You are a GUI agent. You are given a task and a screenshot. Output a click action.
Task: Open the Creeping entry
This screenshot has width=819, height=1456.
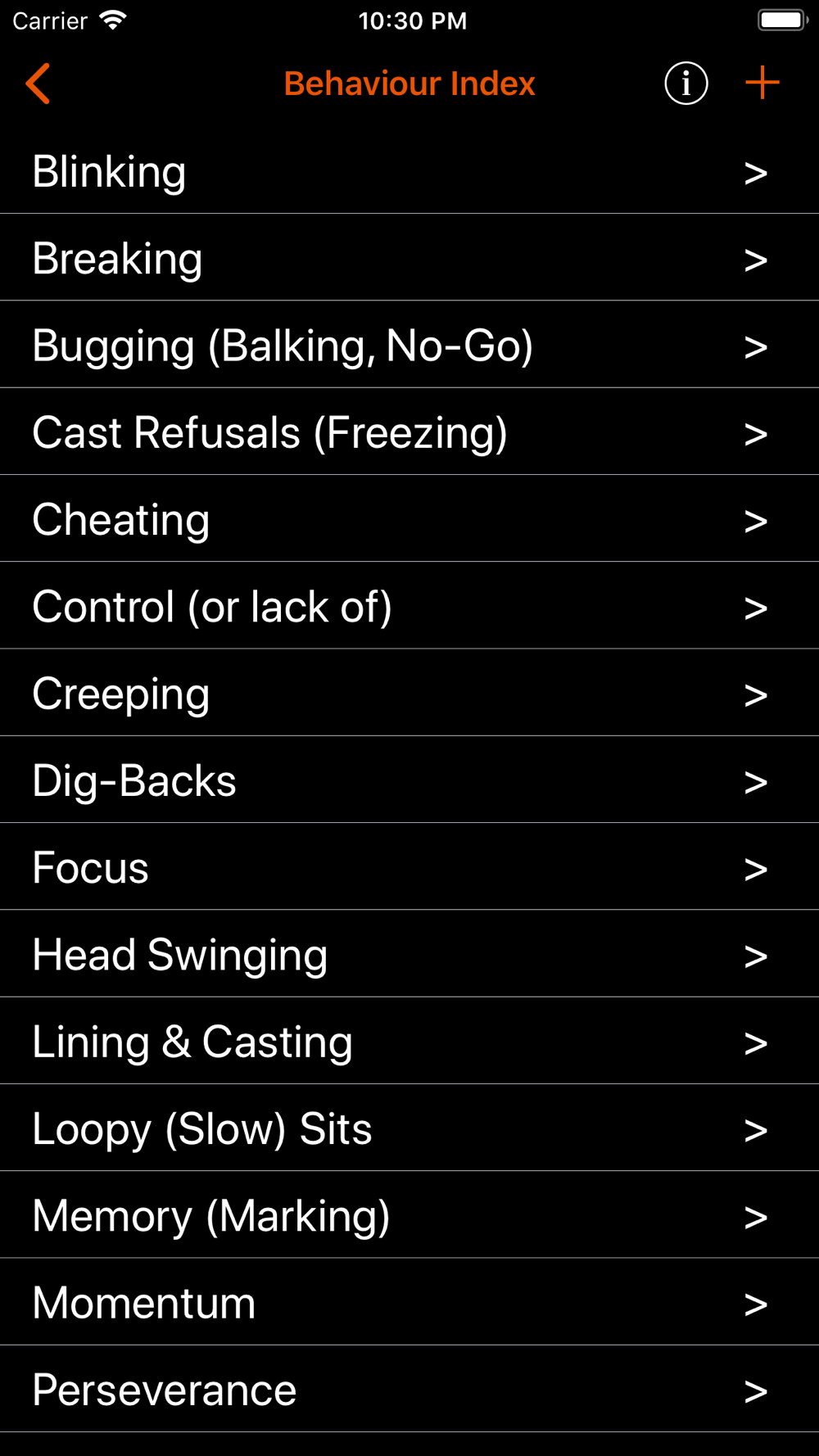(409, 694)
